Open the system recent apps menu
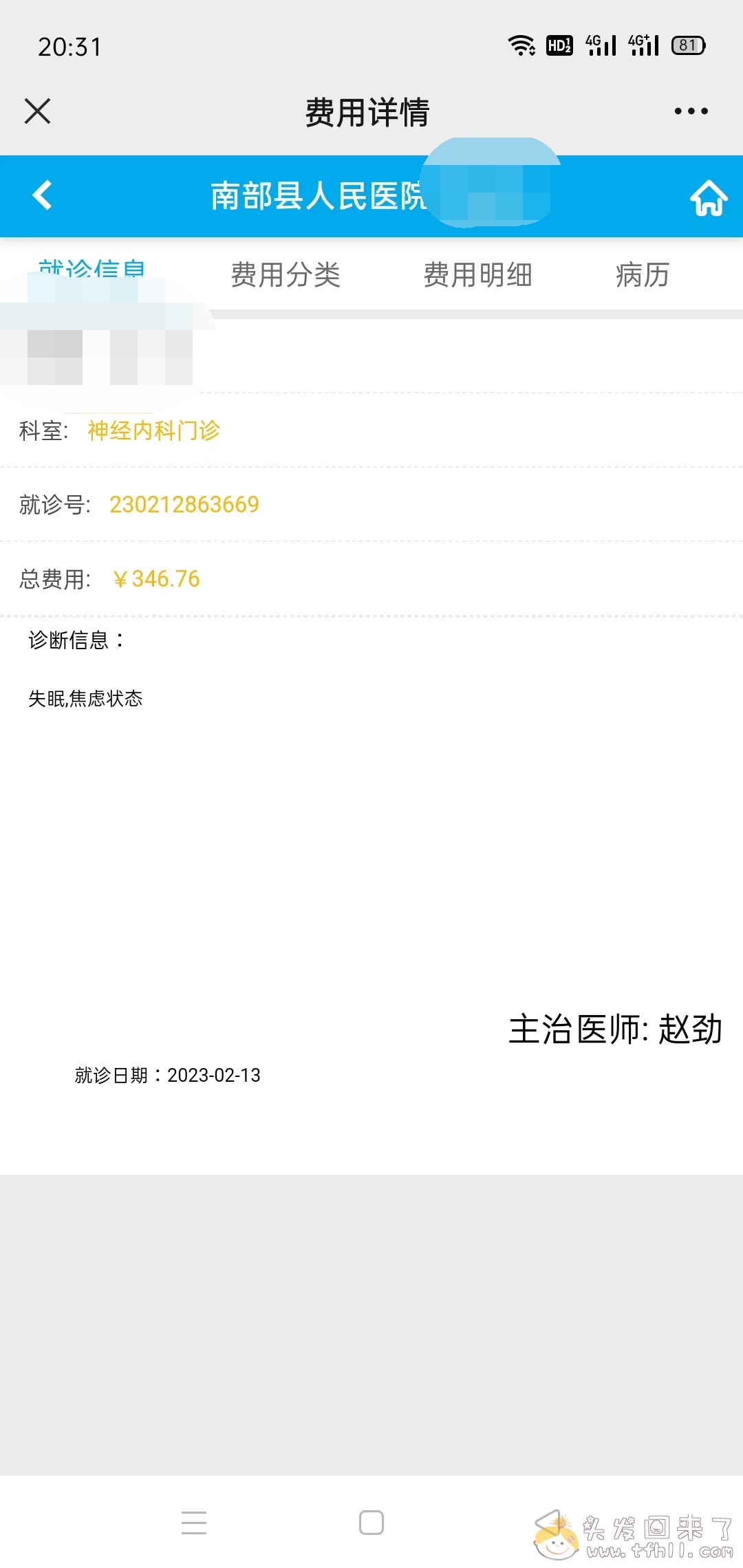The height and width of the screenshot is (1568, 743). [194, 1523]
